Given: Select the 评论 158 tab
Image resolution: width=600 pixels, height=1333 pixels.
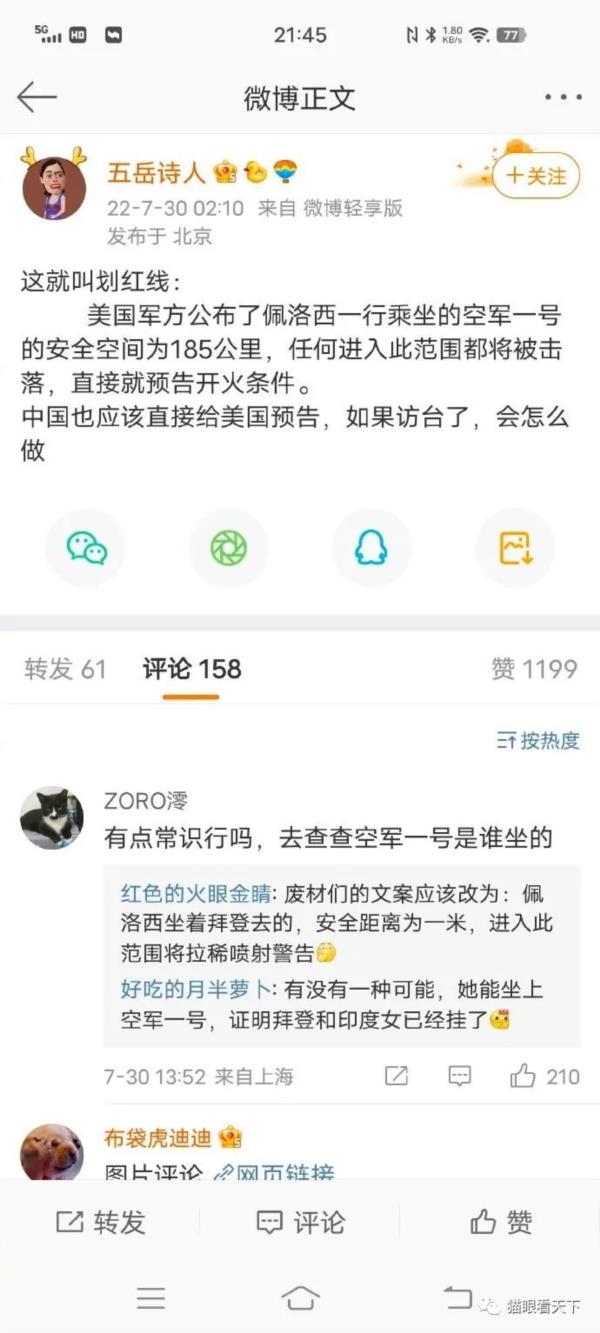Looking at the screenshot, I should tap(191, 669).
